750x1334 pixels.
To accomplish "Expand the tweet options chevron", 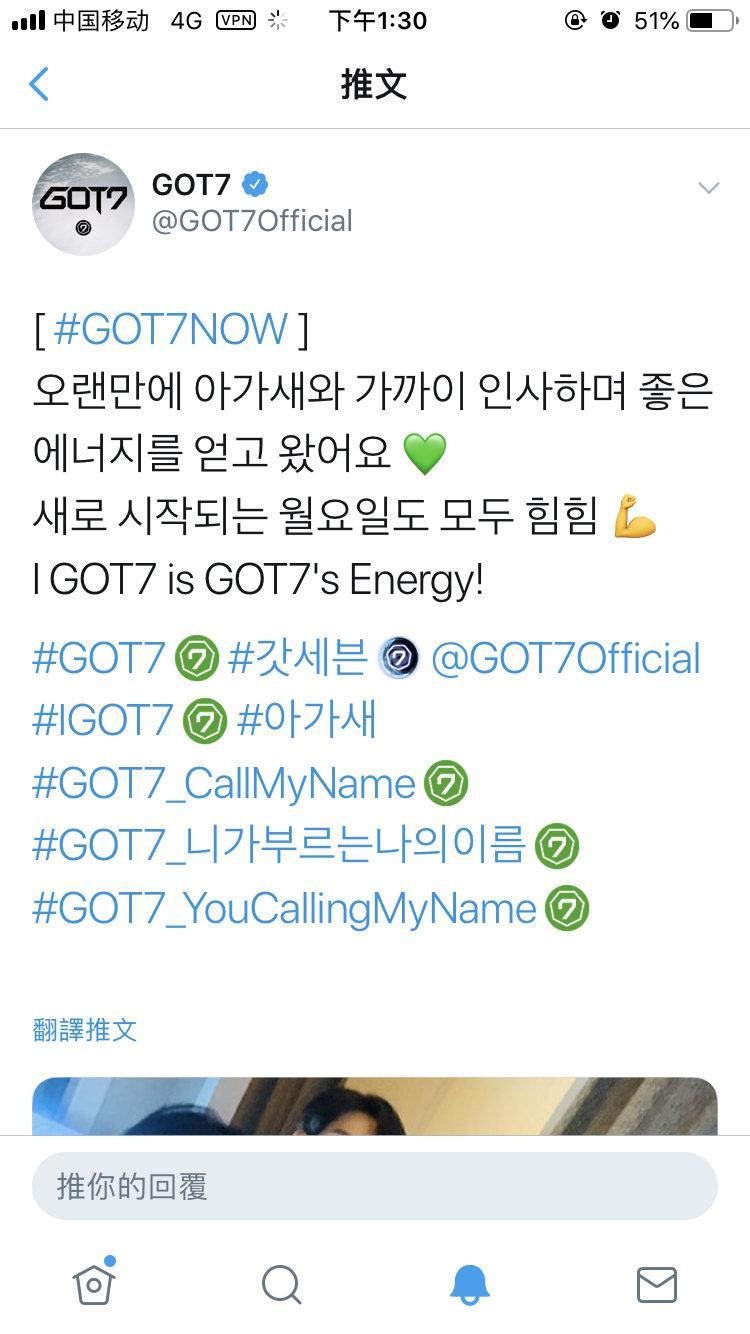I will [x=708, y=188].
